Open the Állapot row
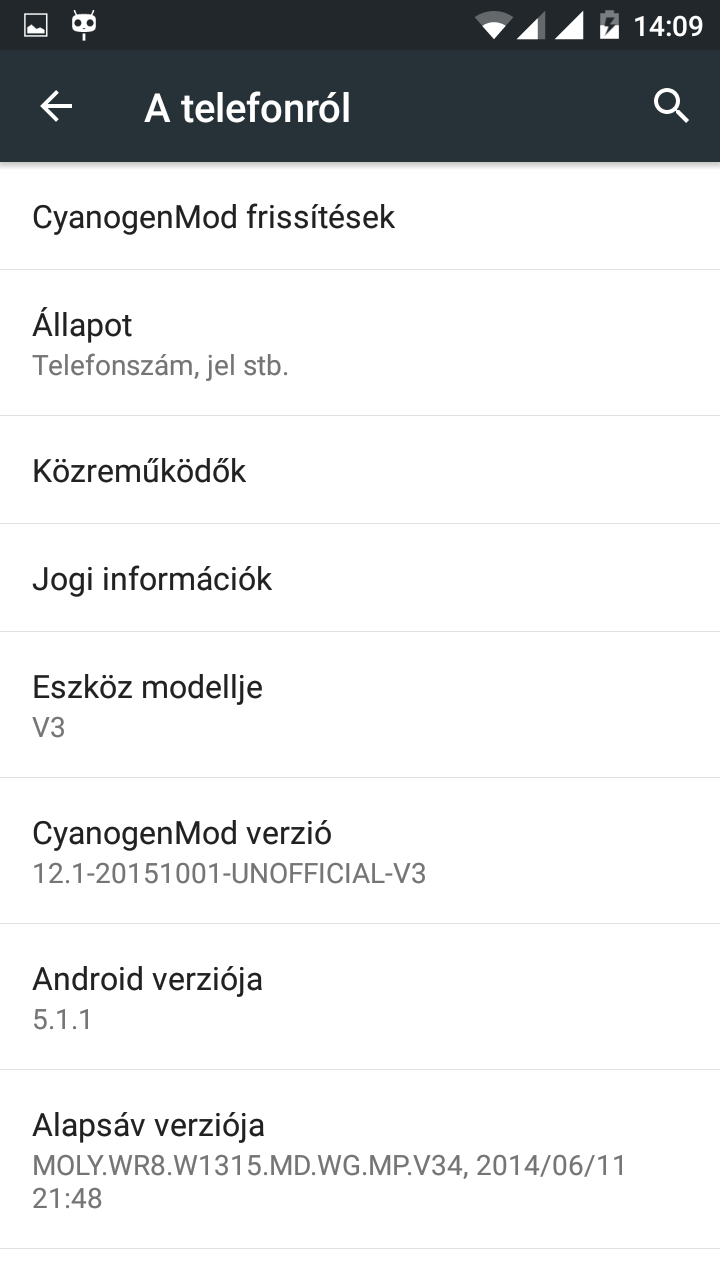This screenshot has height=1280, width=720. (360, 343)
